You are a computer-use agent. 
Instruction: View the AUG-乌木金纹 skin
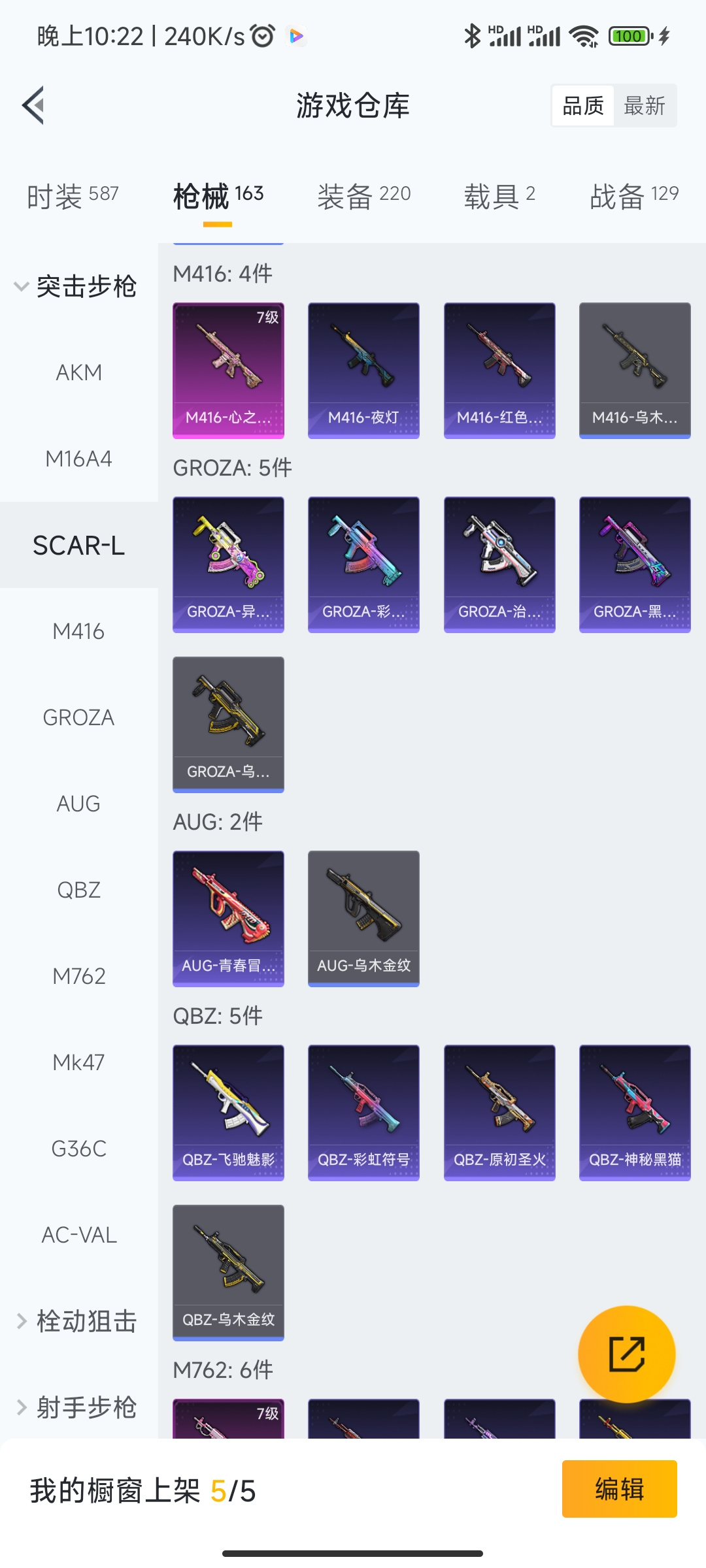pyautogui.click(x=363, y=919)
